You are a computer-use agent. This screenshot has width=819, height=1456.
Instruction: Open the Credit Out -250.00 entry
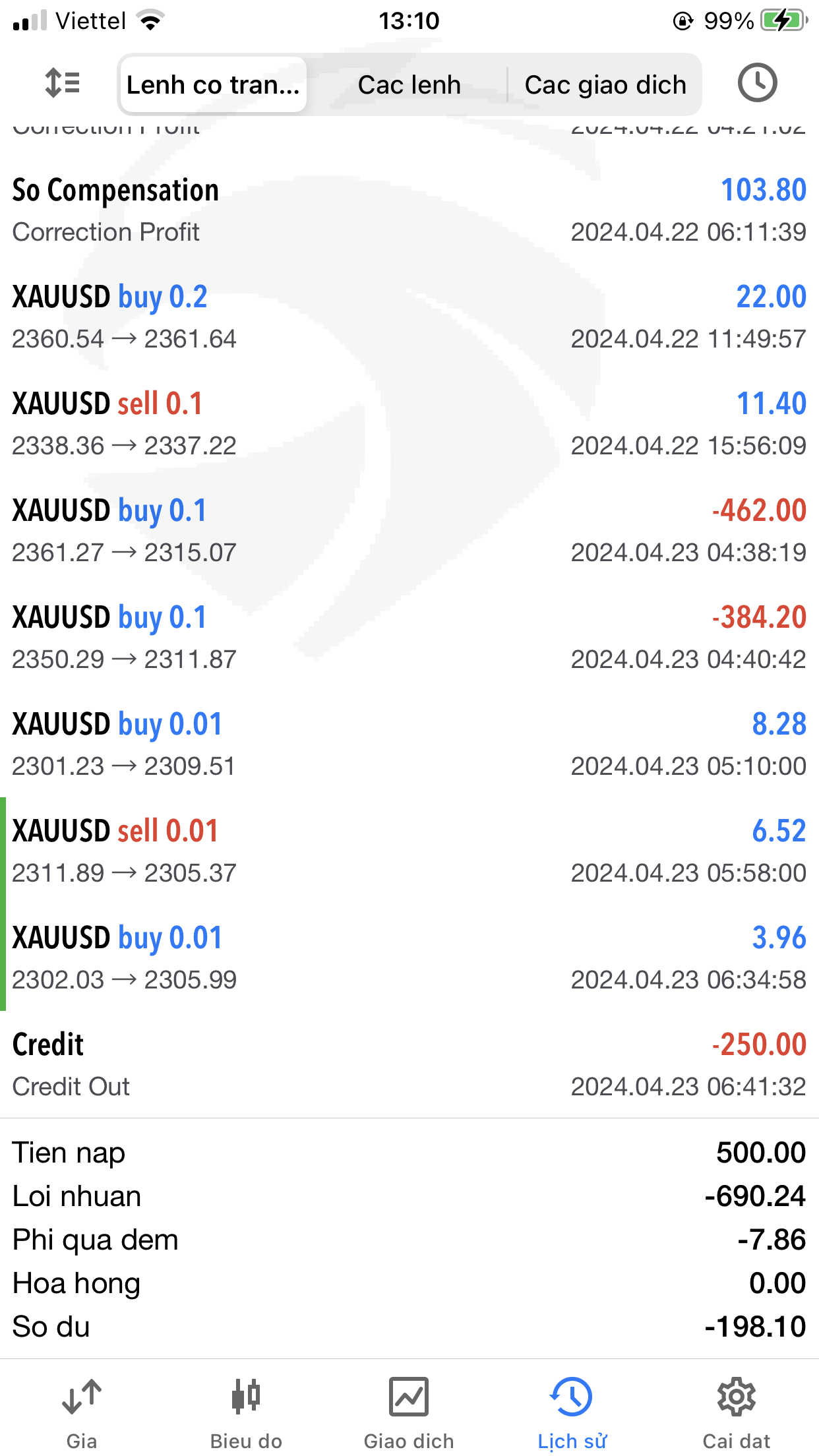pyautogui.click(x=409, y=1065)
